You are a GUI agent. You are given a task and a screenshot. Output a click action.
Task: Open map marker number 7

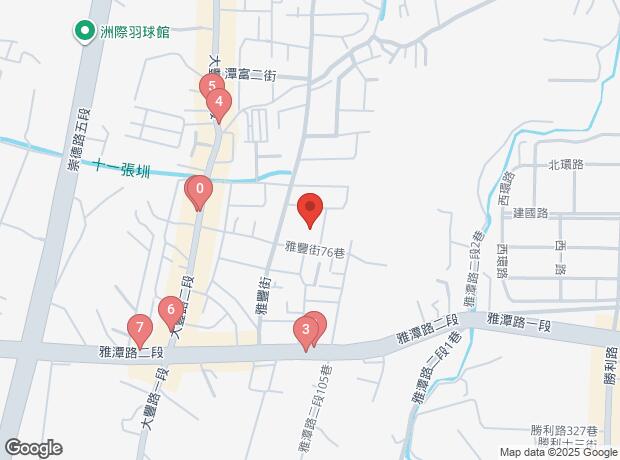pos(139,328)
